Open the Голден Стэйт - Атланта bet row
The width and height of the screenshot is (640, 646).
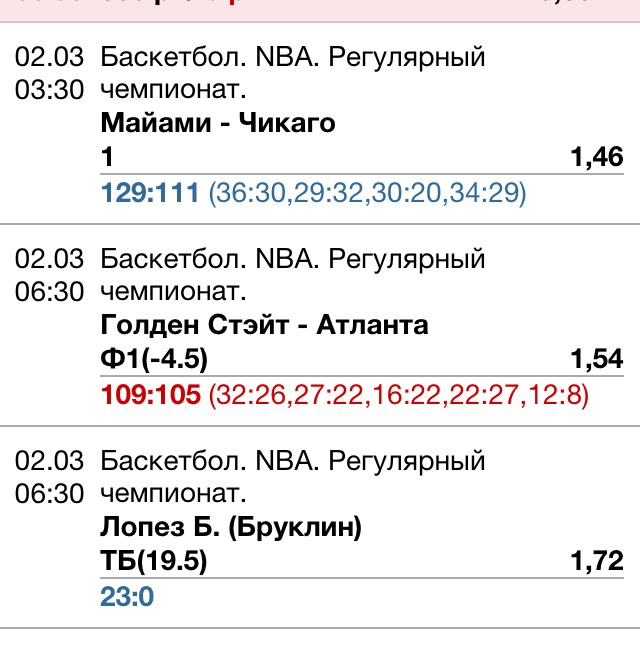point(320,326)
